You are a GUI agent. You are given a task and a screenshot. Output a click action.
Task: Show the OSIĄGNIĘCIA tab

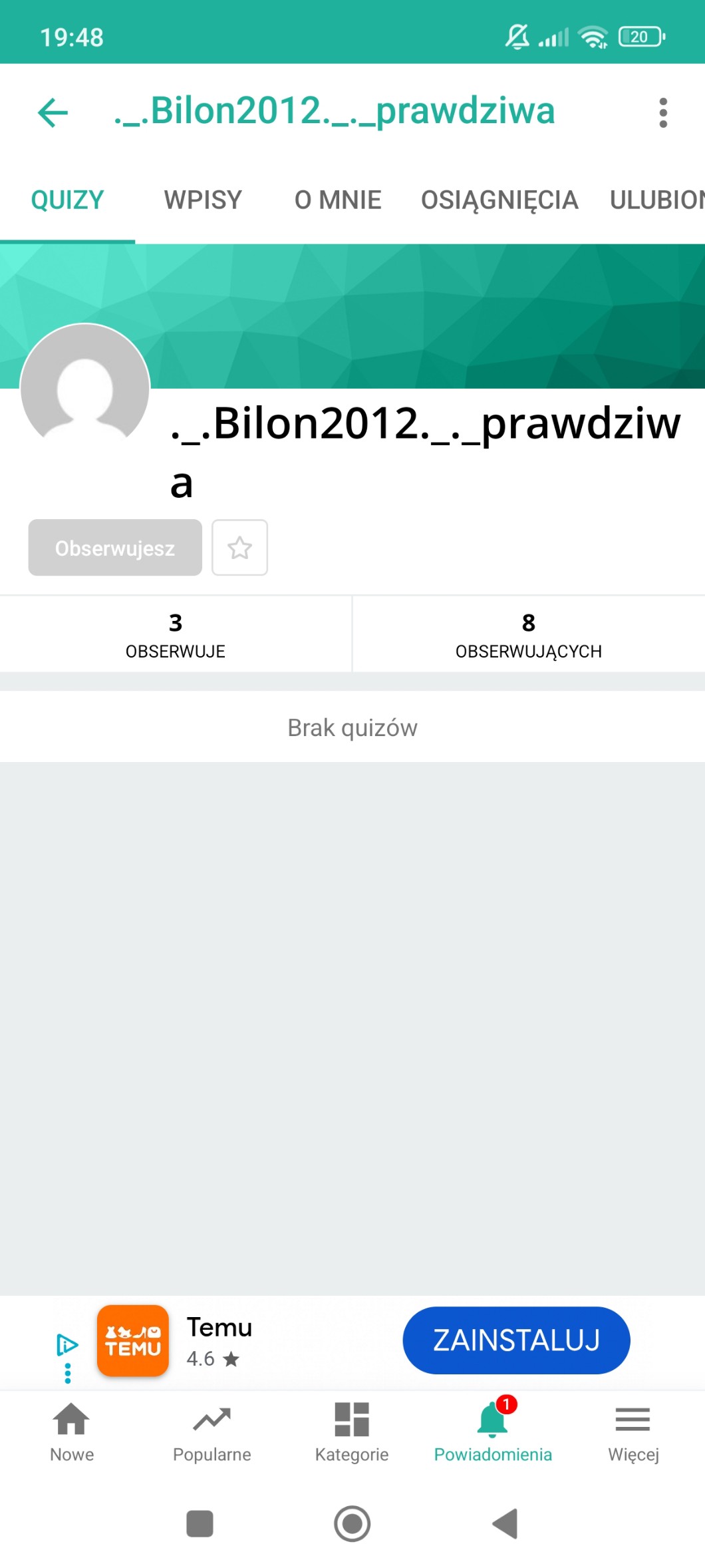click(x=499, y=200)
